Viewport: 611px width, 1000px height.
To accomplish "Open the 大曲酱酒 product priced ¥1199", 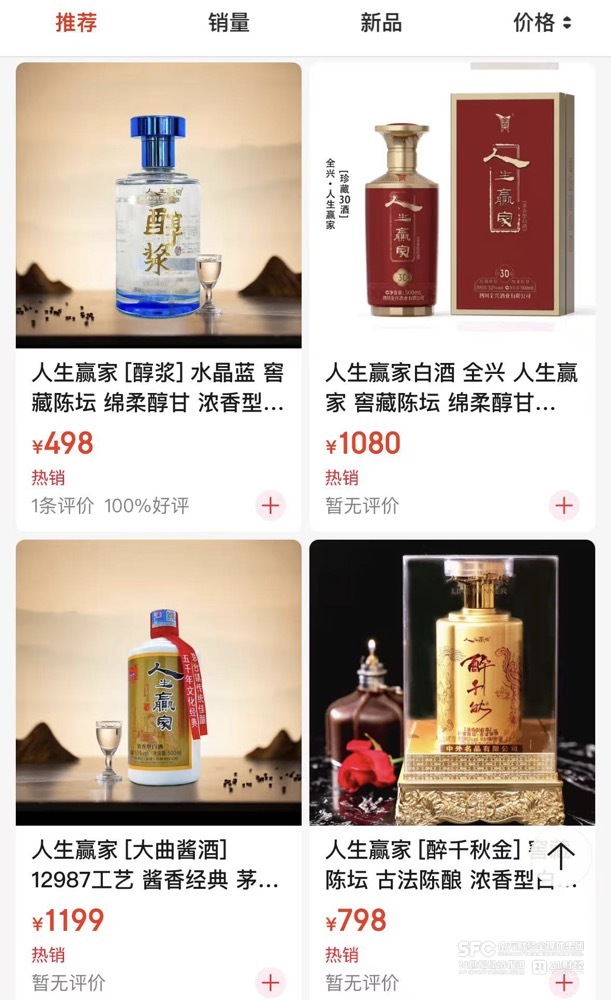I will (158, 682).
